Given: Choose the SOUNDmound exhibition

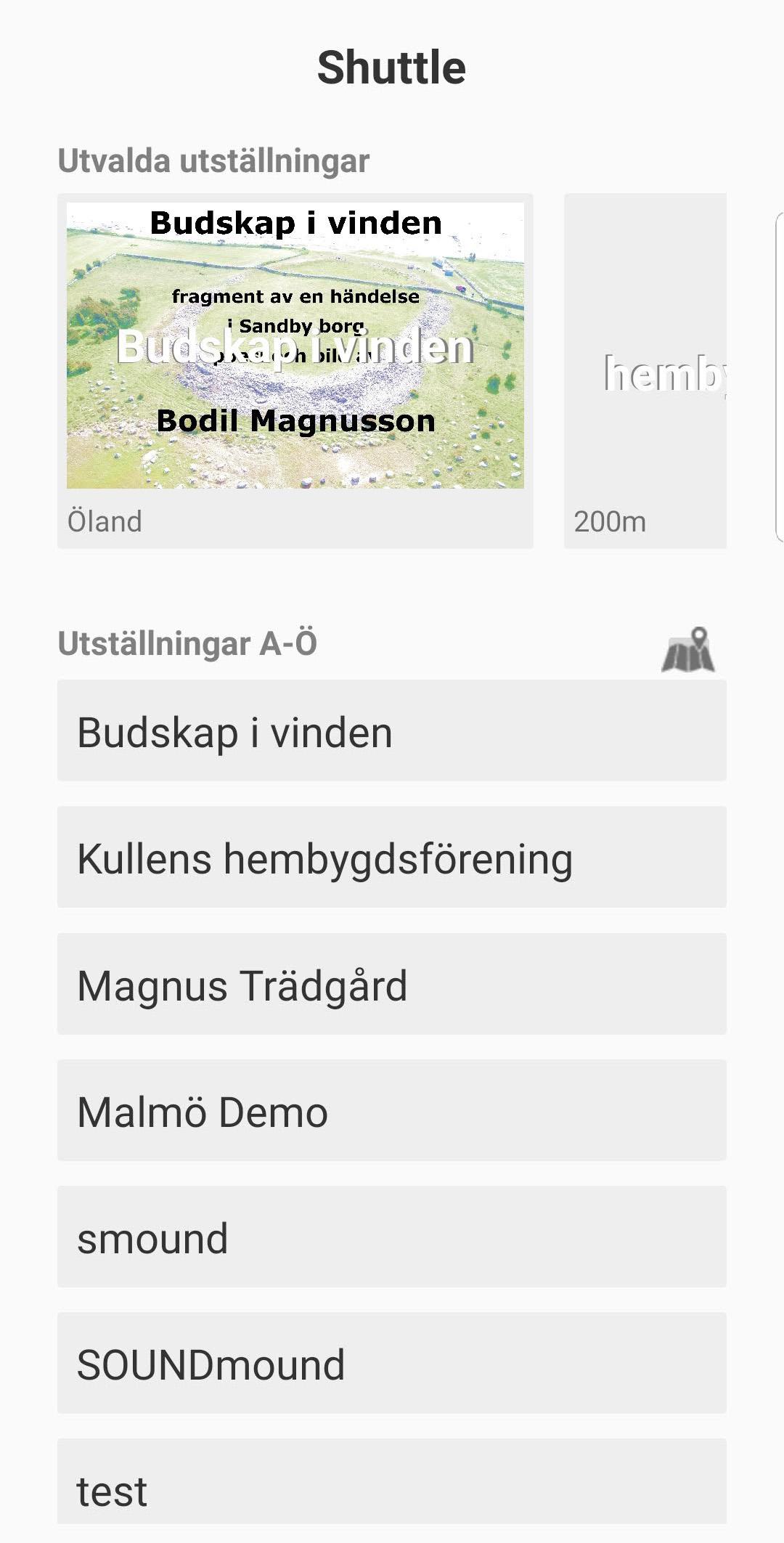Looking at the screenshot, I should [x=392, y=1363].
